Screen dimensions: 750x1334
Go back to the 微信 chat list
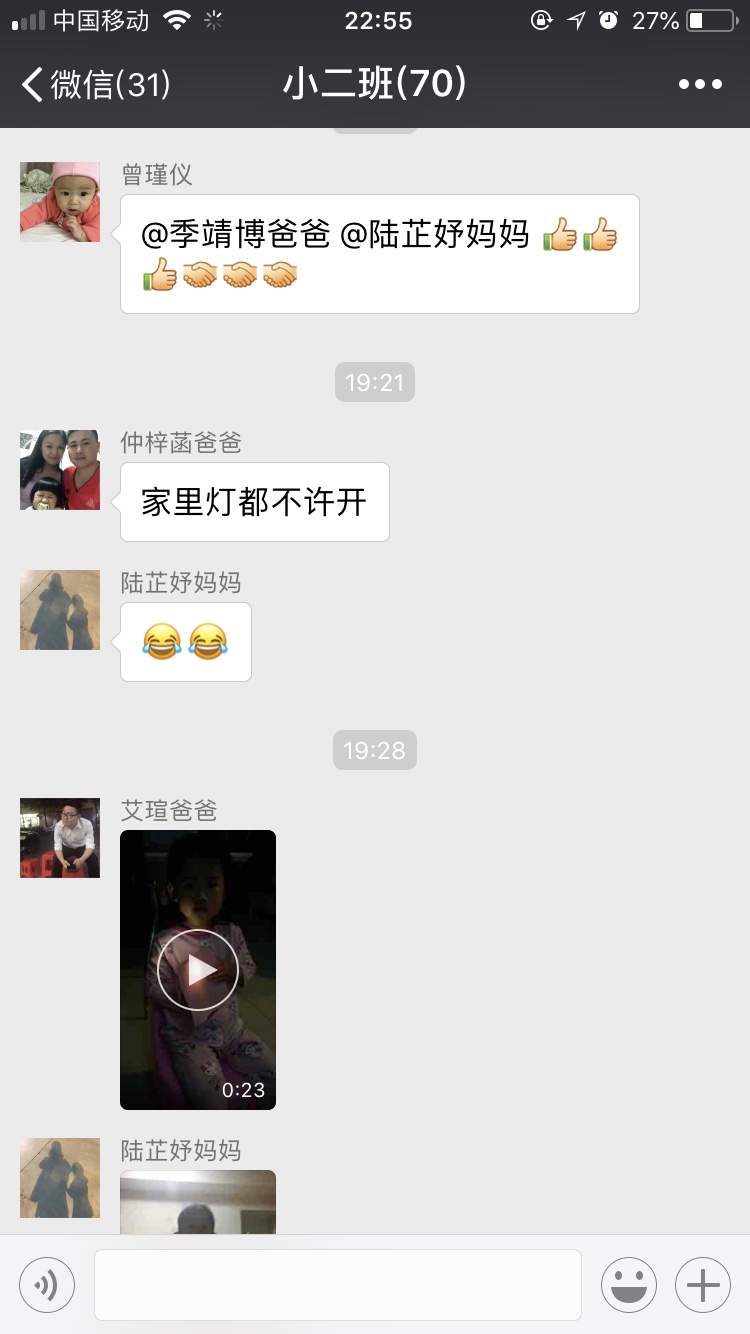[95, 85]
